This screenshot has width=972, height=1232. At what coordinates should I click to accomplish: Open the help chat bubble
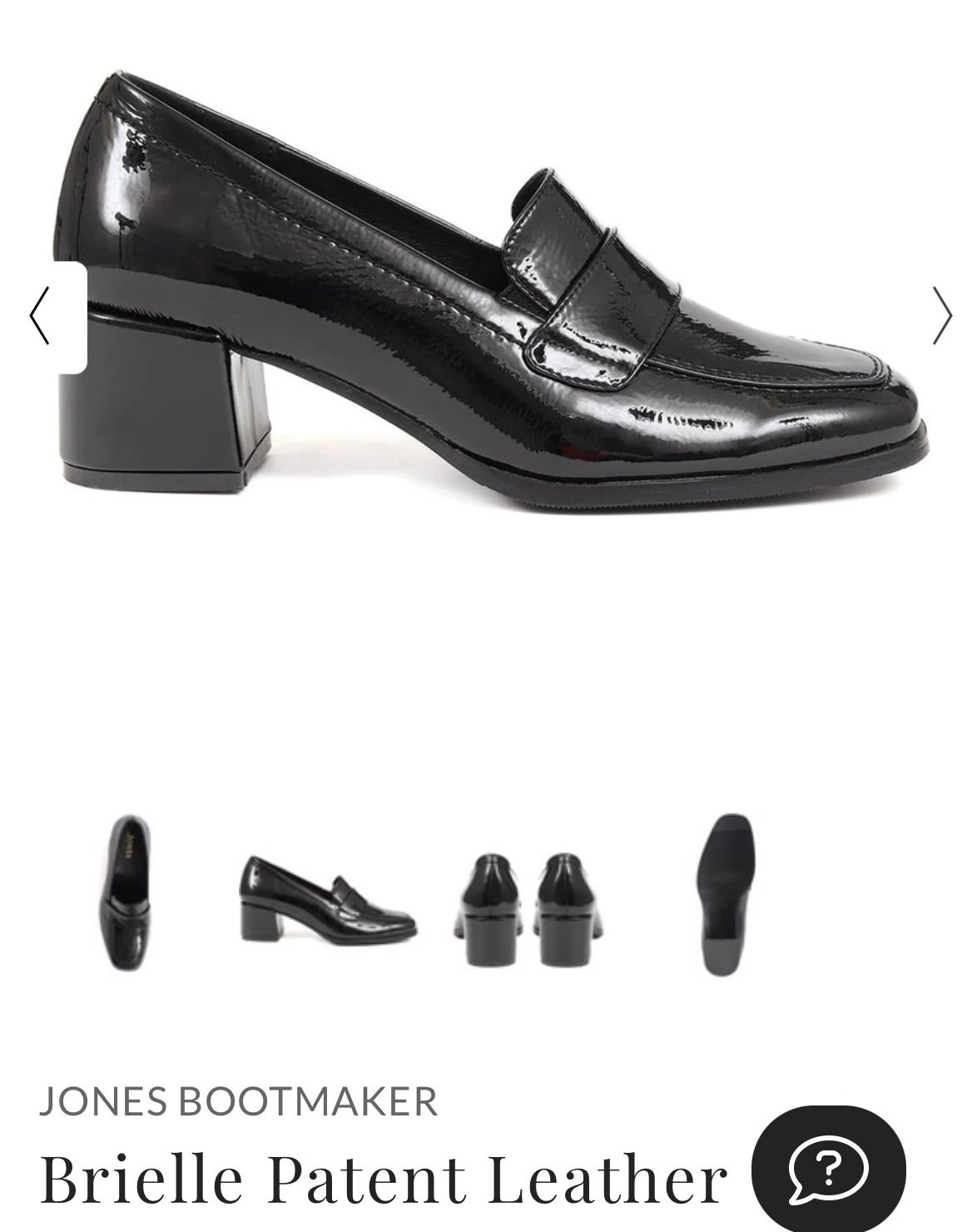828,1170
